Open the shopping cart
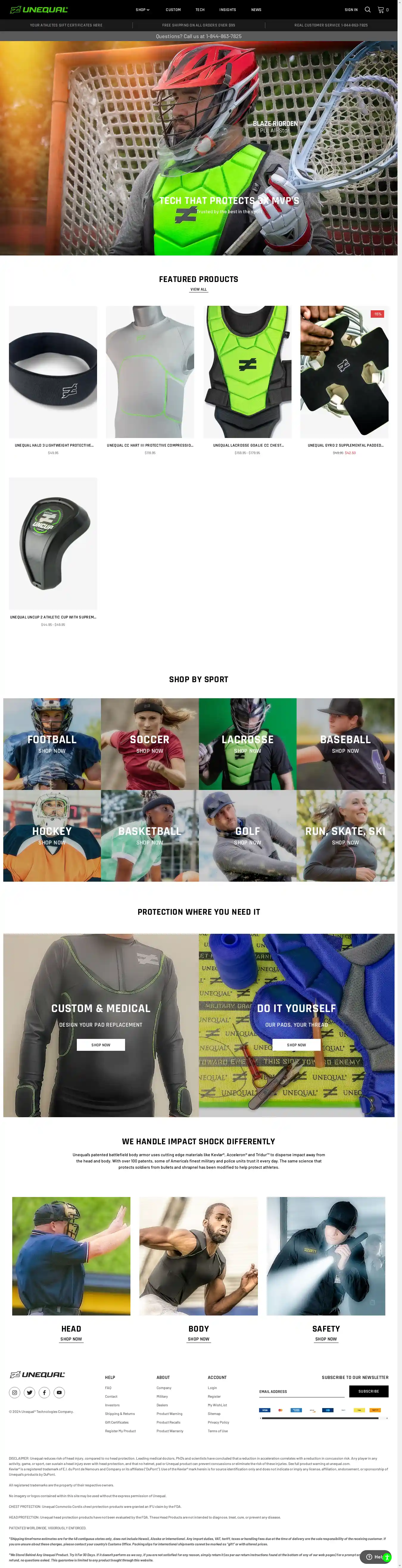This screenshot has height=1568, width=402. [381, 10]
